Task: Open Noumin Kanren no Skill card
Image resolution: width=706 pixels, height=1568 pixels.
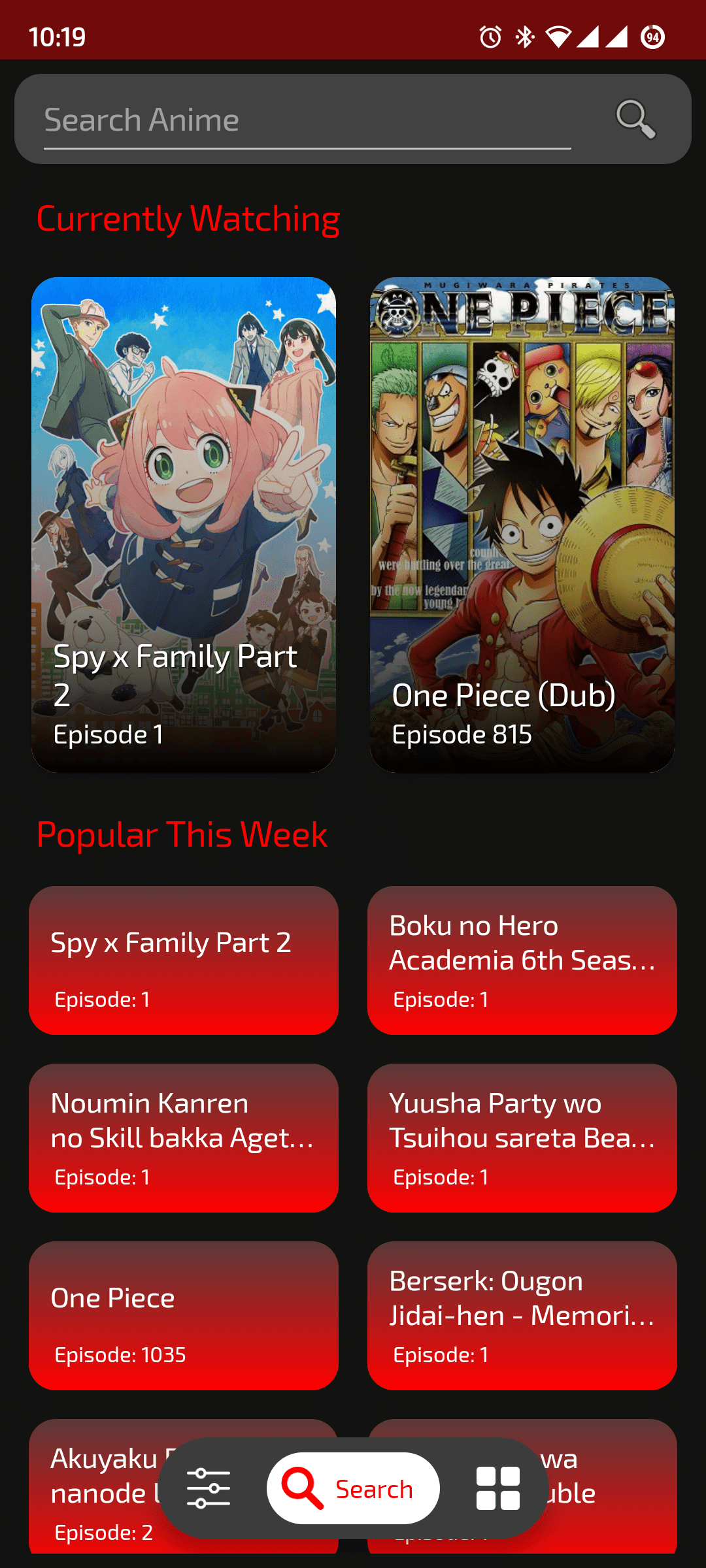Action: tap(184, 1137)
